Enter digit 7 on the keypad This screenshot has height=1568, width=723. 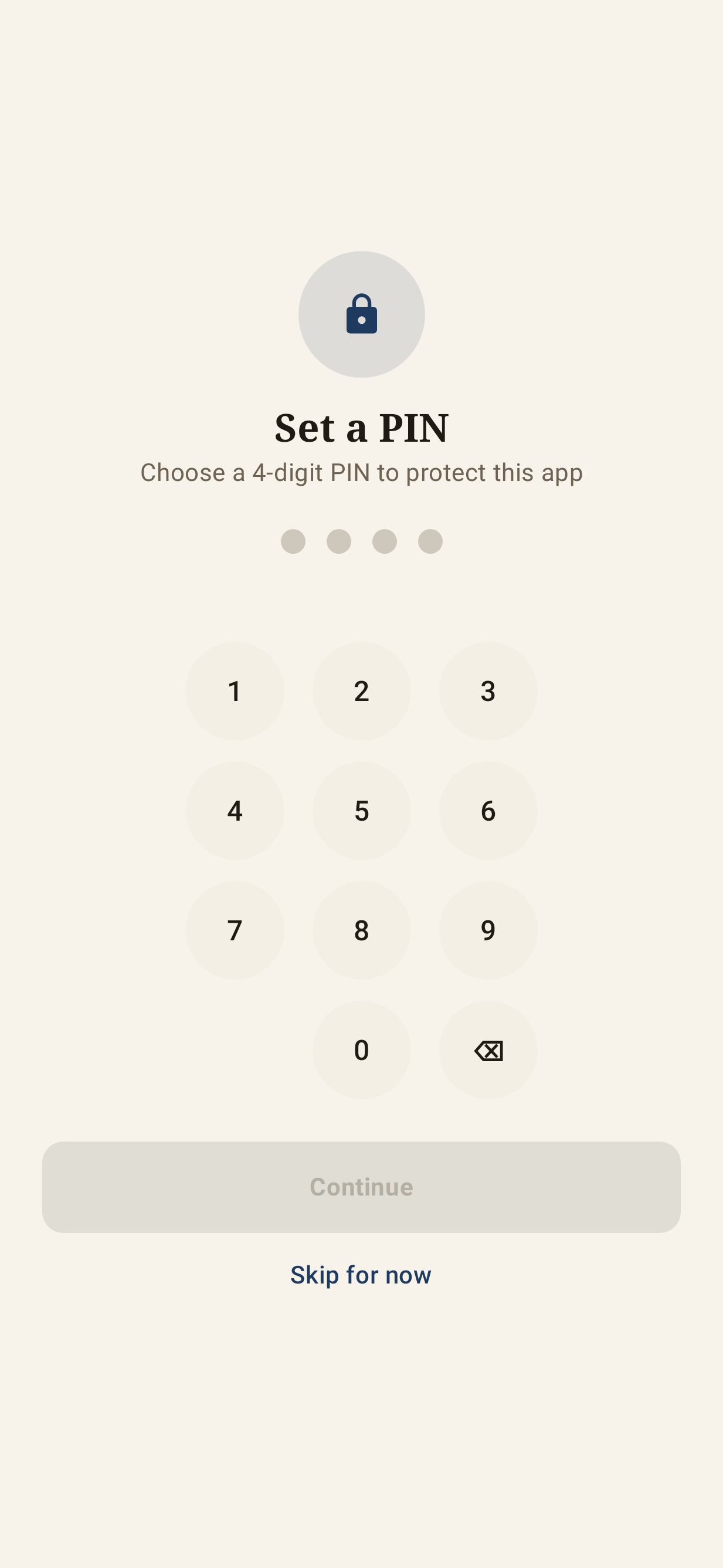click(x=235, y=930)
